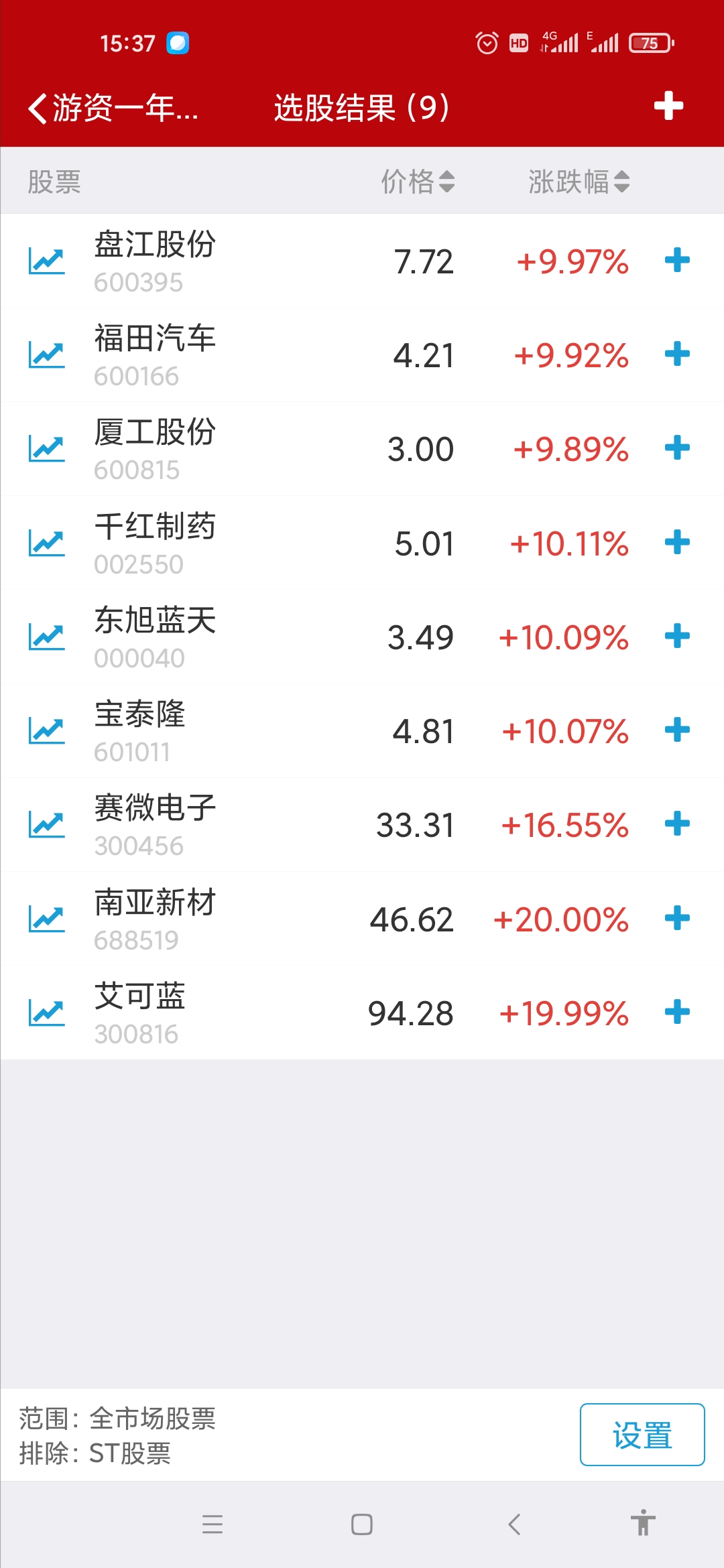Add 东旭蓝天 to watchlist
This screenshot has height=1568, width=724.
pyautogui.click(x=677, y=637)
